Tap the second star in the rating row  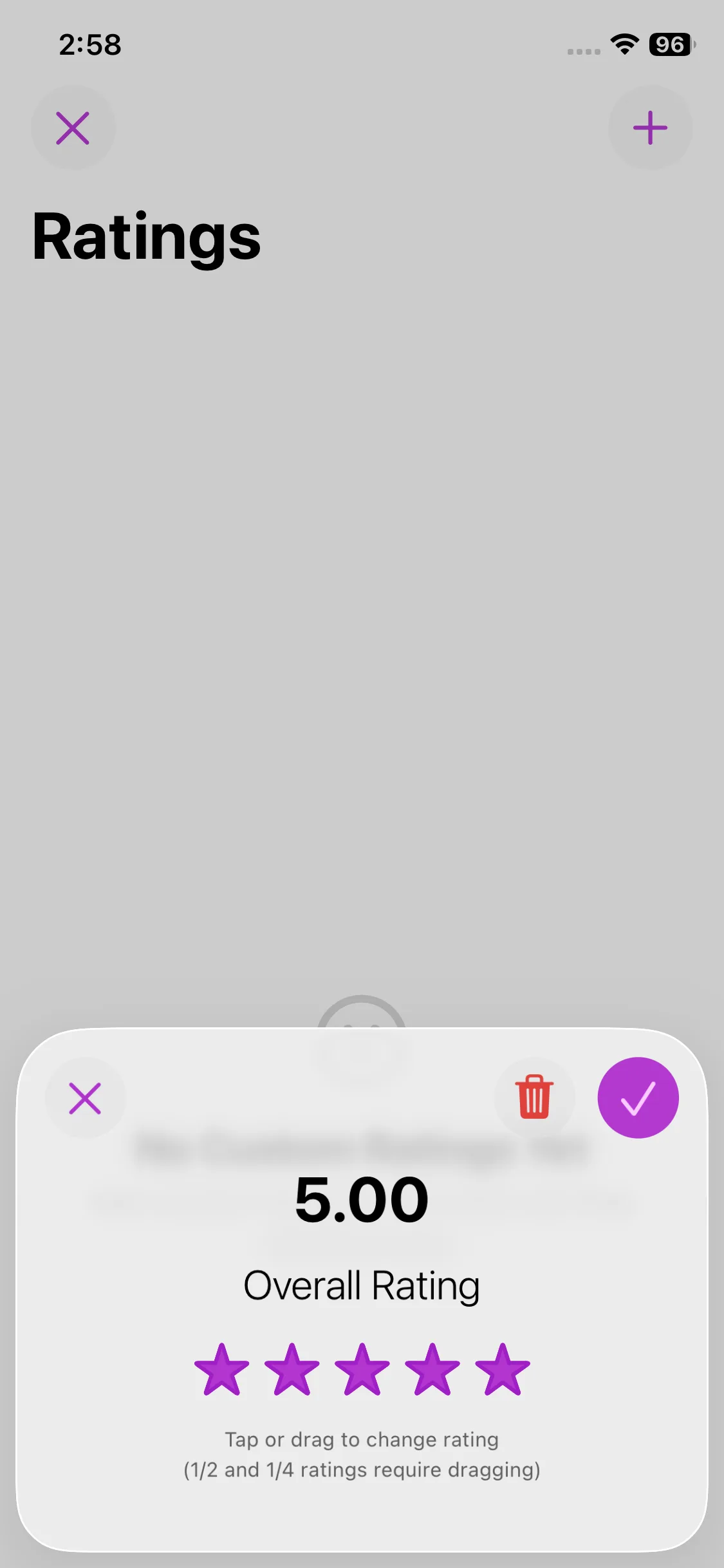(293, 1371)
